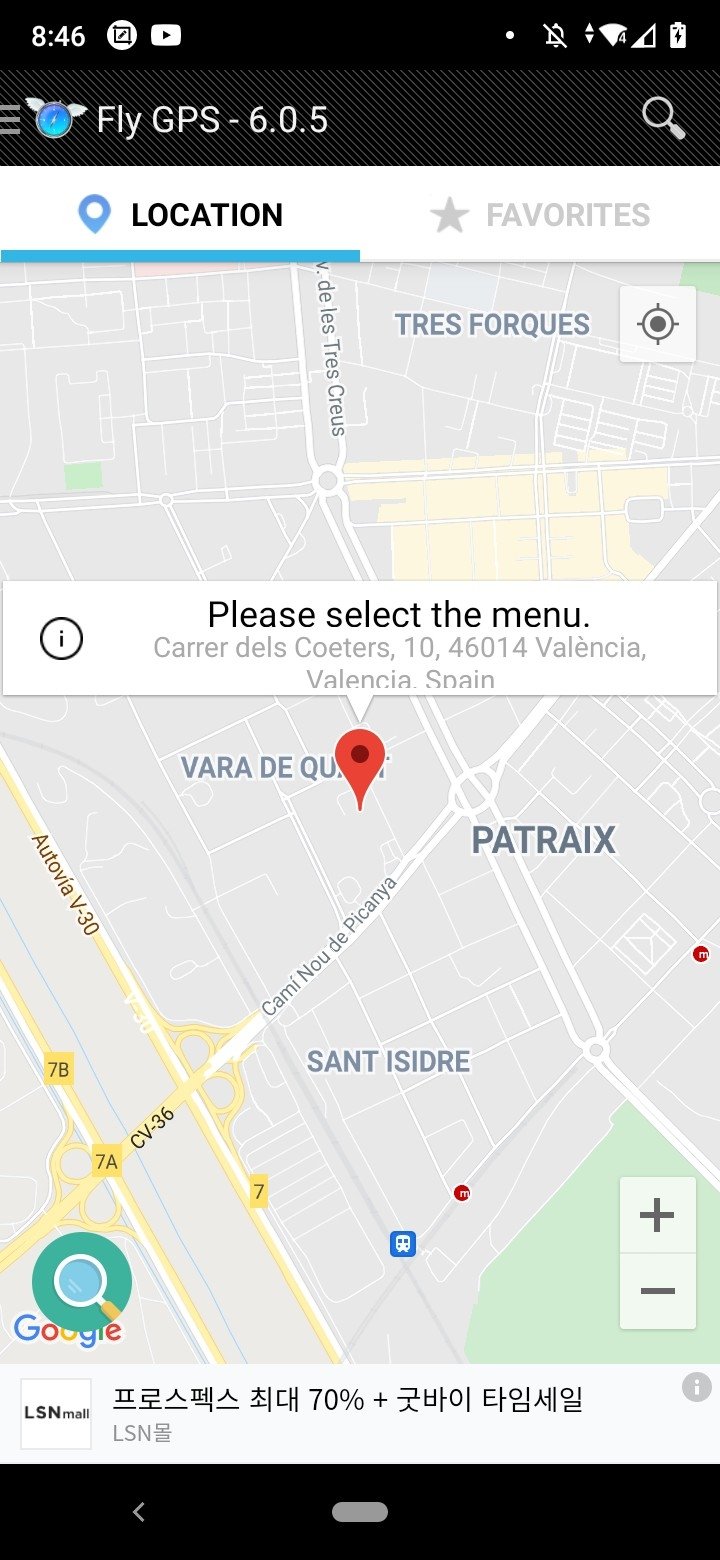The height and width of the screenshot is (1560, 720).
Task: Go to the home screen via home pill
Action: 360,1512
